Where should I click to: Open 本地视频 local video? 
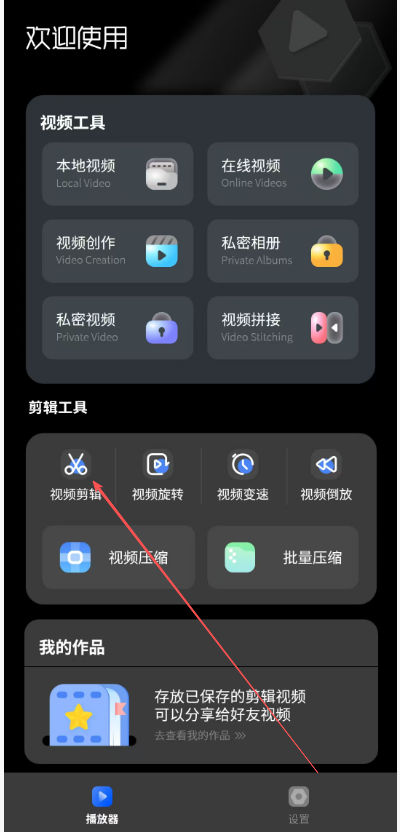117,174
